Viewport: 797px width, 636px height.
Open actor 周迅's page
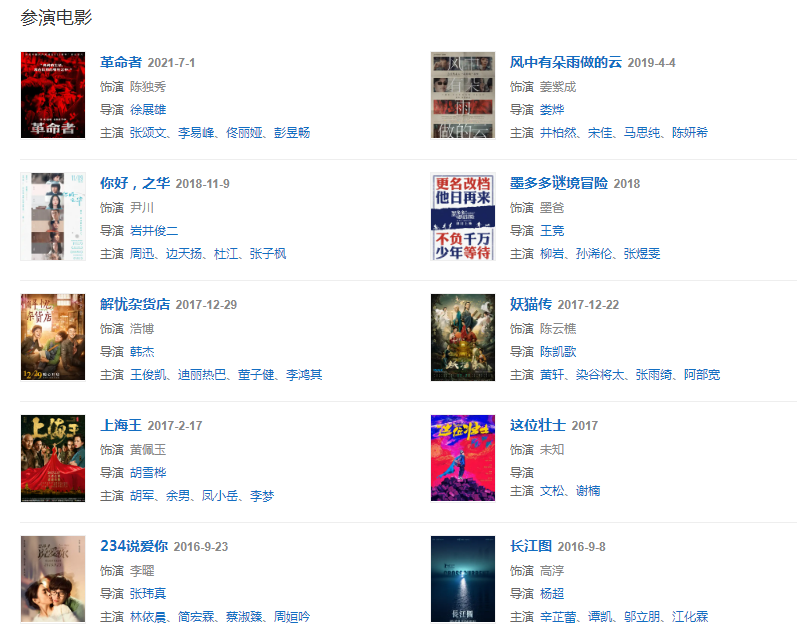coord(142,254)
